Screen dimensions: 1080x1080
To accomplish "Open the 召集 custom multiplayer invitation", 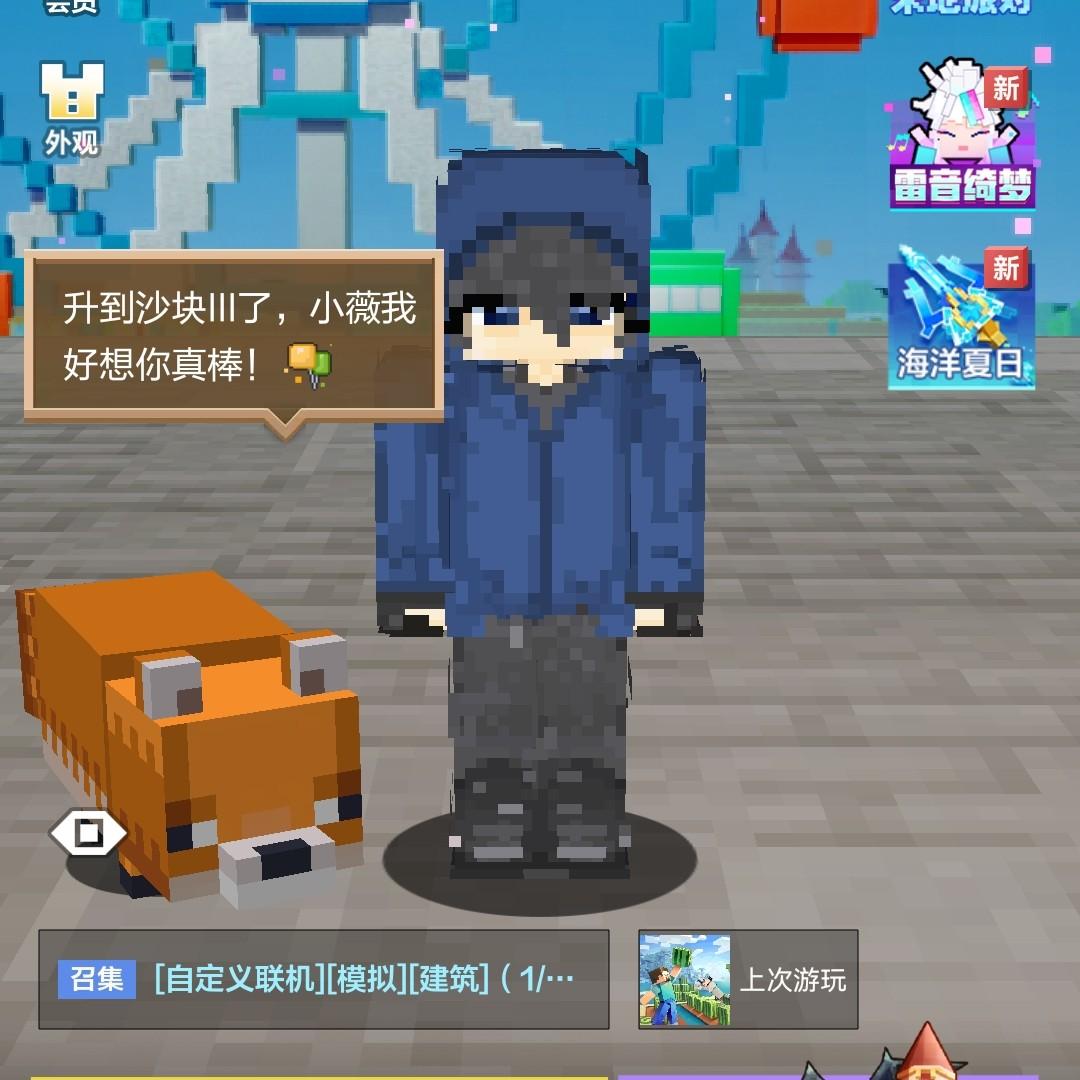I will pyautogui.click(x=324, y=979).
